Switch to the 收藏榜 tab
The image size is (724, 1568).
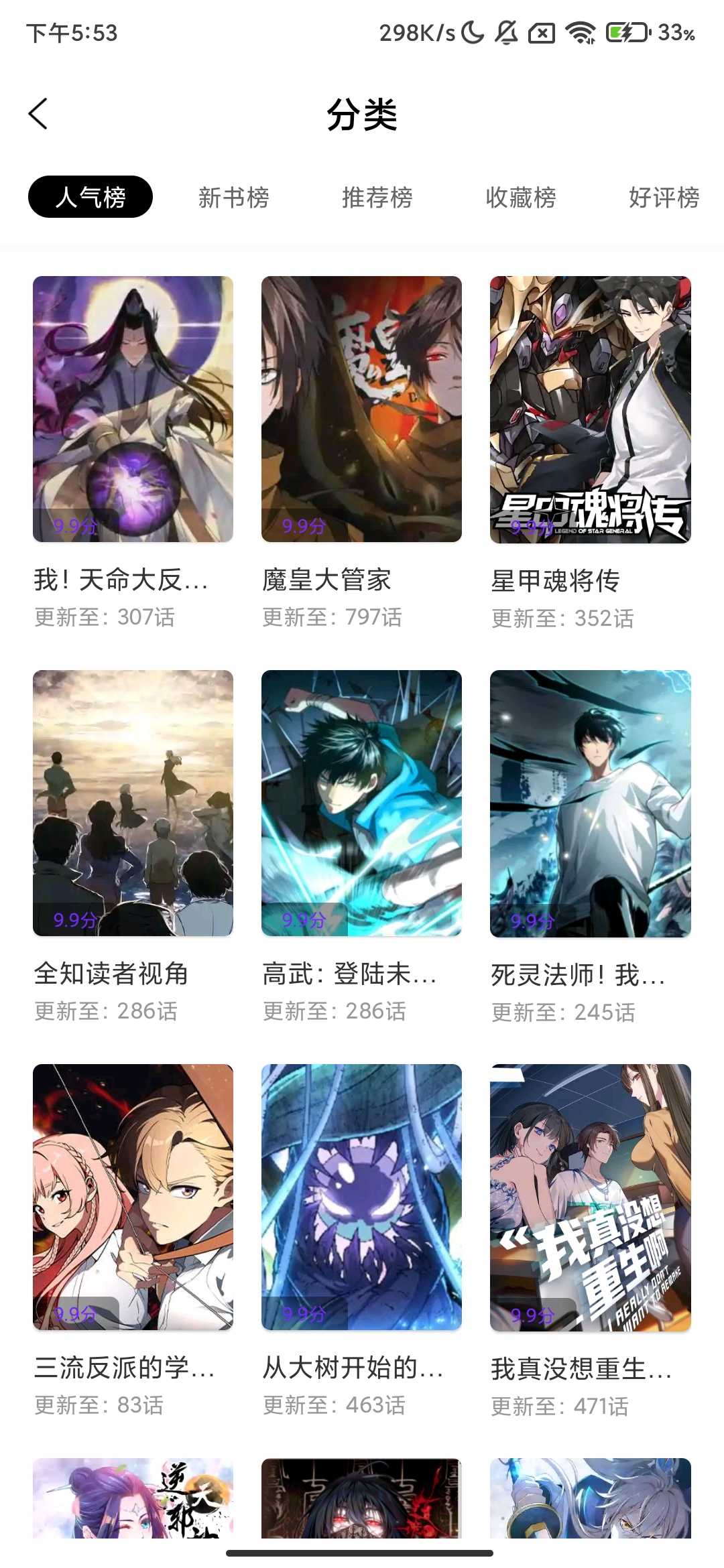click(520, 196)
